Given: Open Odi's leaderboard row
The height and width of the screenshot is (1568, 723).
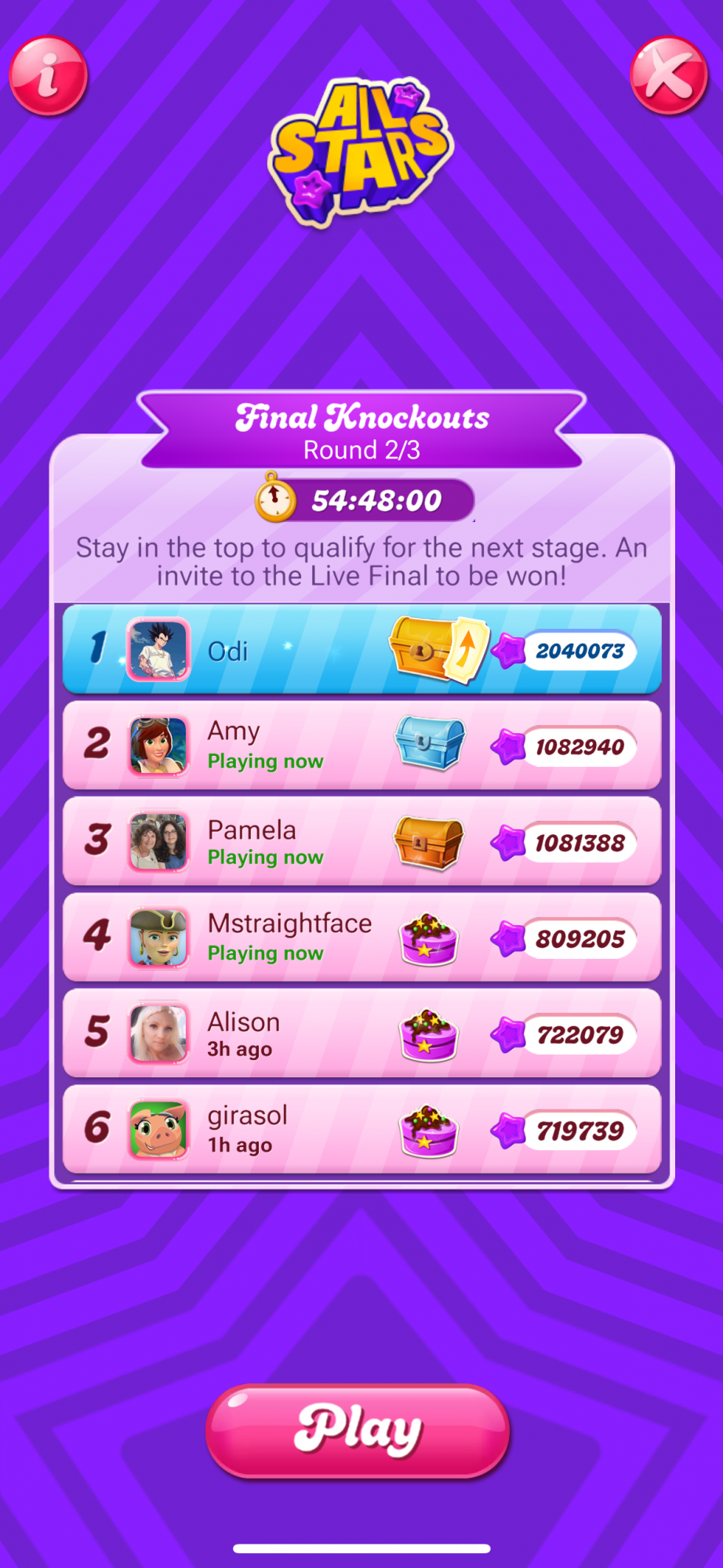Looking at the screenshot, I should (361, 650).
